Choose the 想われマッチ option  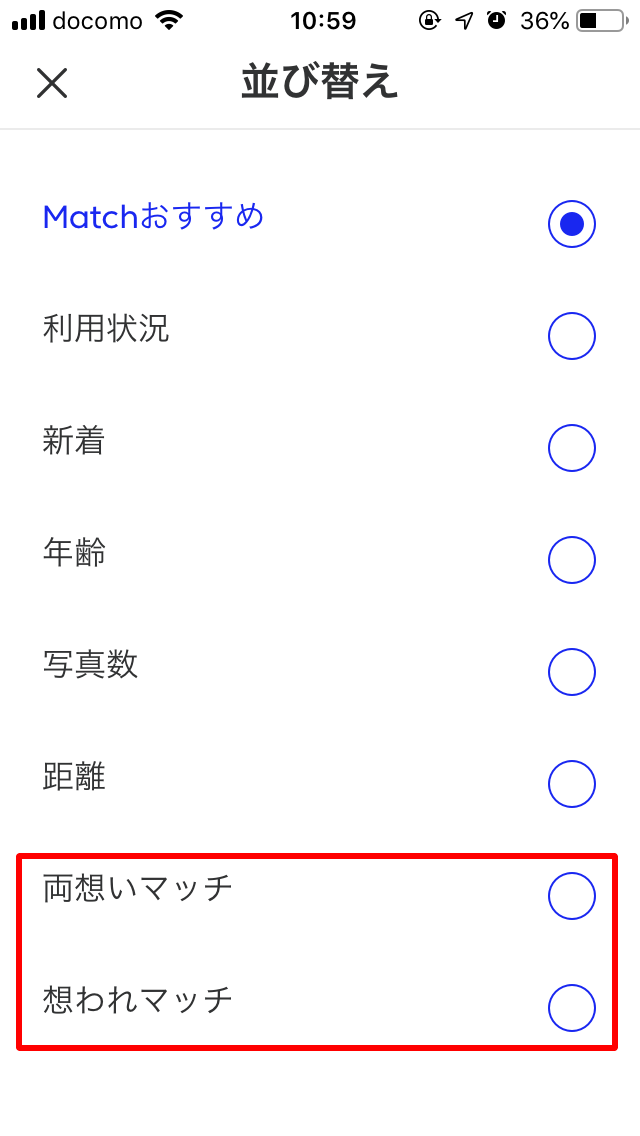(571, 1008)
